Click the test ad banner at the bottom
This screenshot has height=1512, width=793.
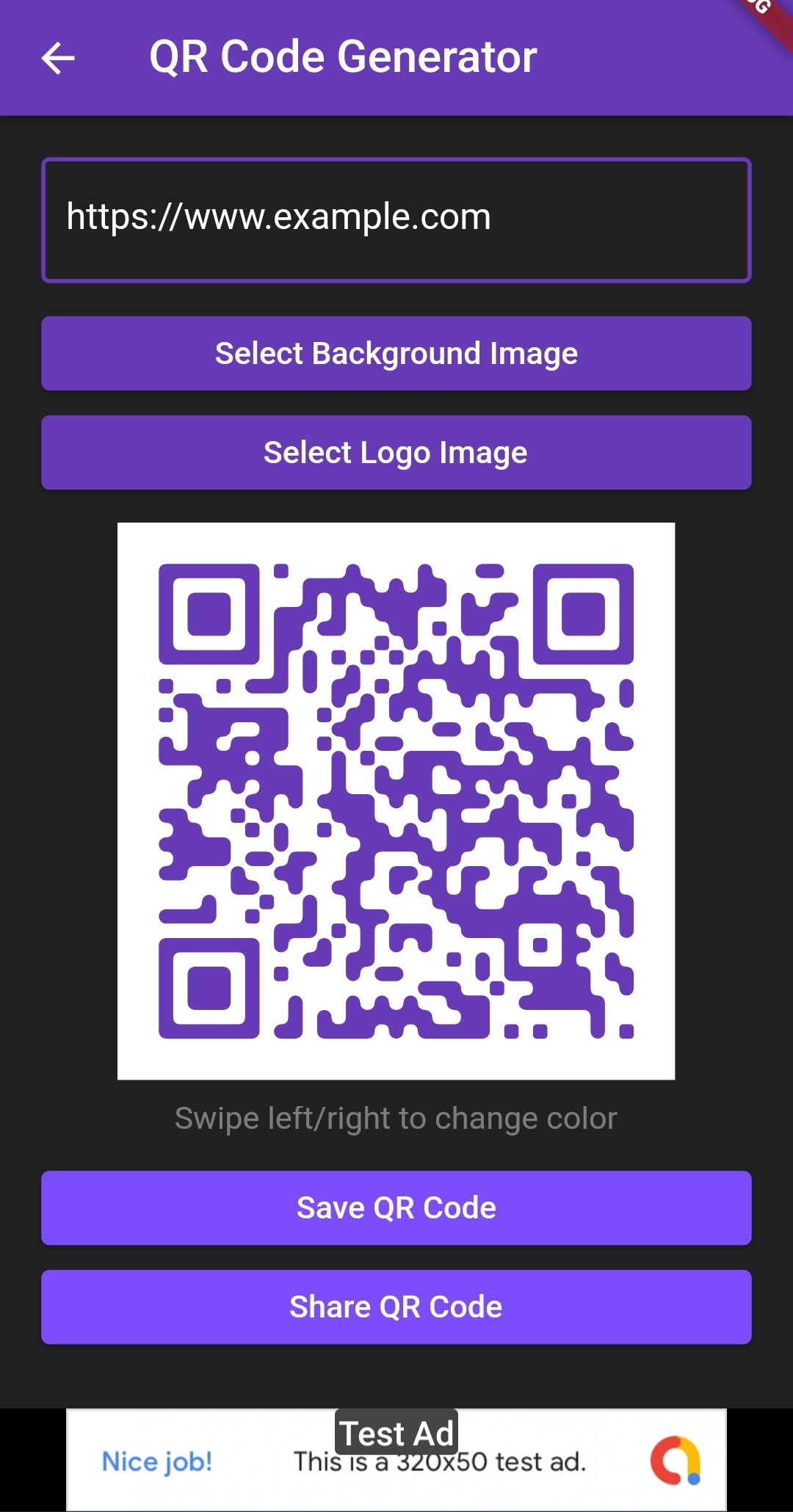(x=396, y=1461)
